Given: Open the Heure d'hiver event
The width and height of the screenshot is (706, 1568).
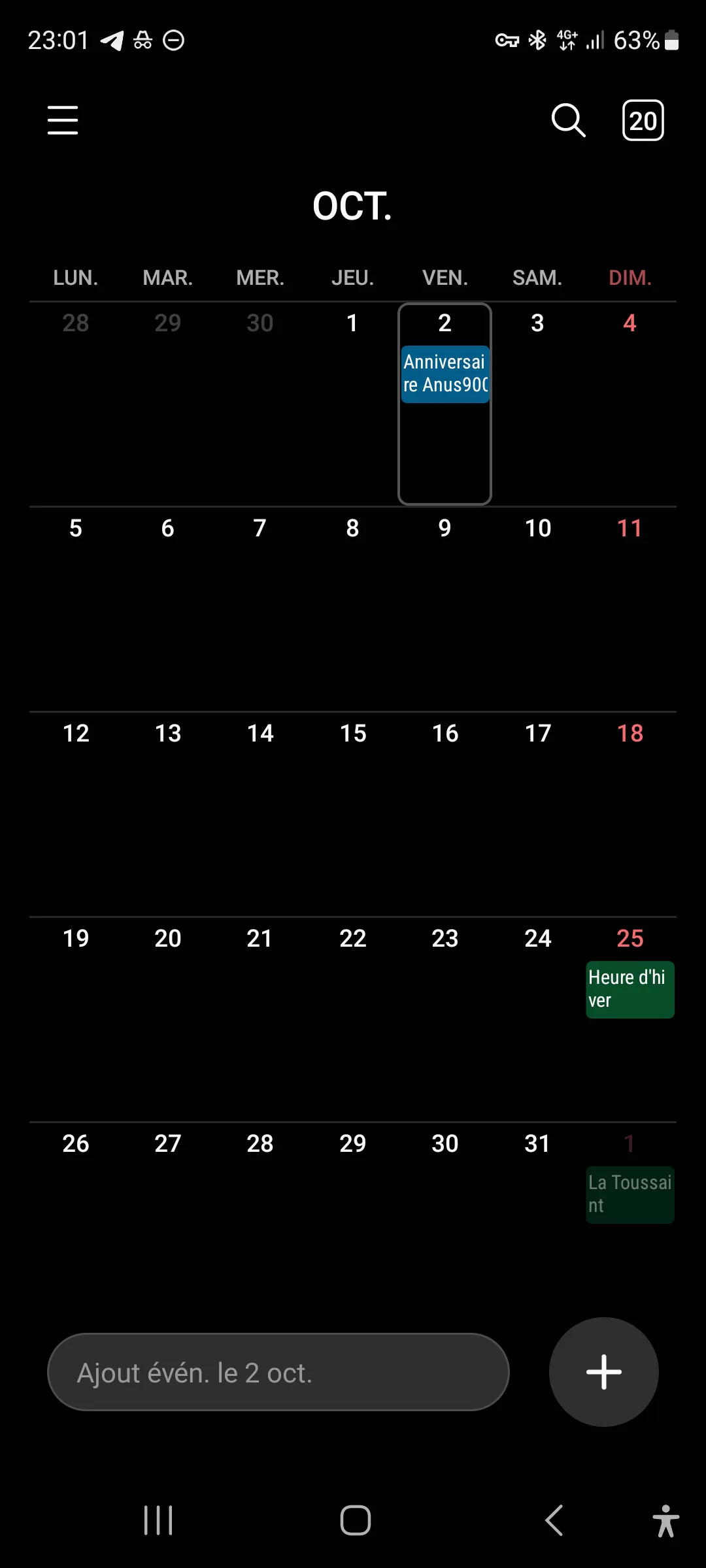Looking at the screenshot, I should point(630,989).
